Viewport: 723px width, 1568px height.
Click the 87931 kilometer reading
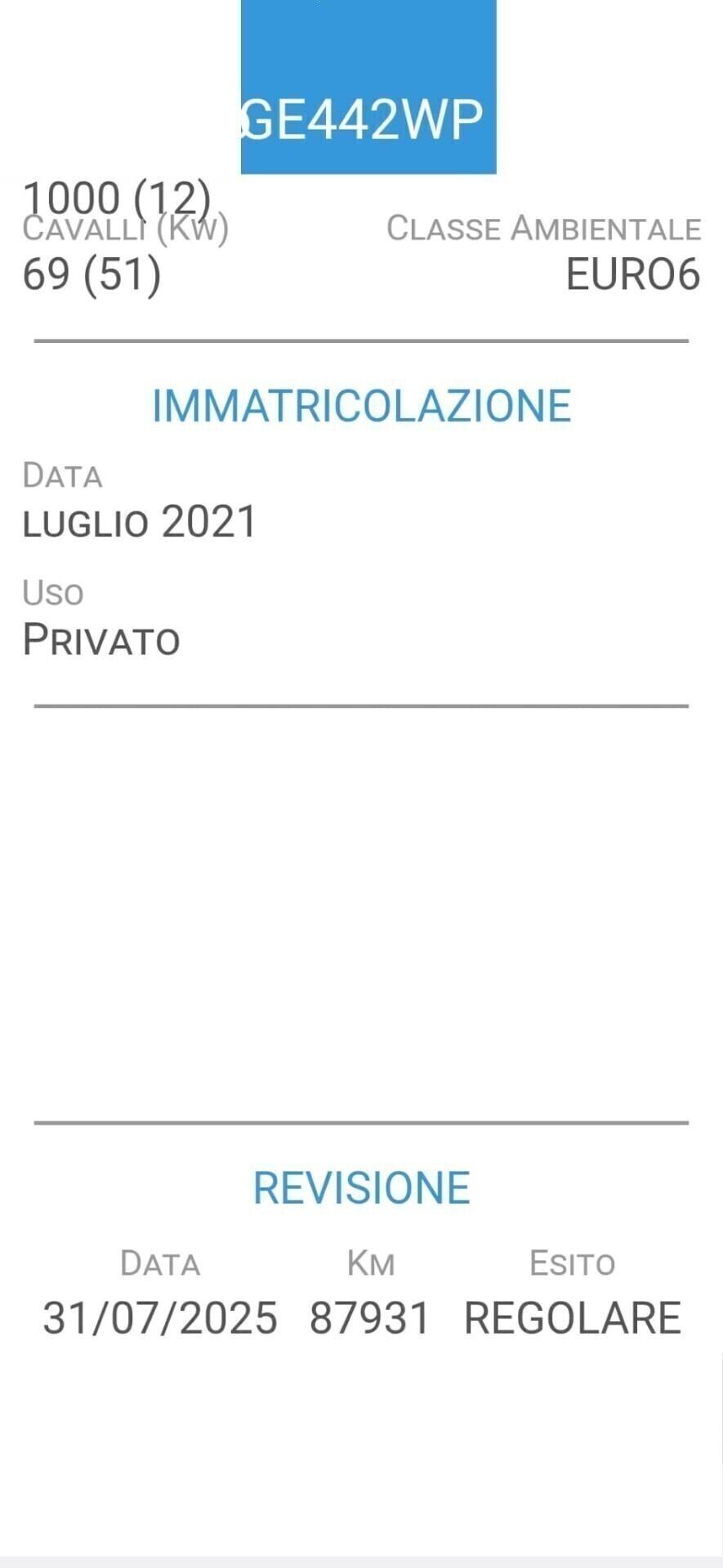[x=370, y=1317]
